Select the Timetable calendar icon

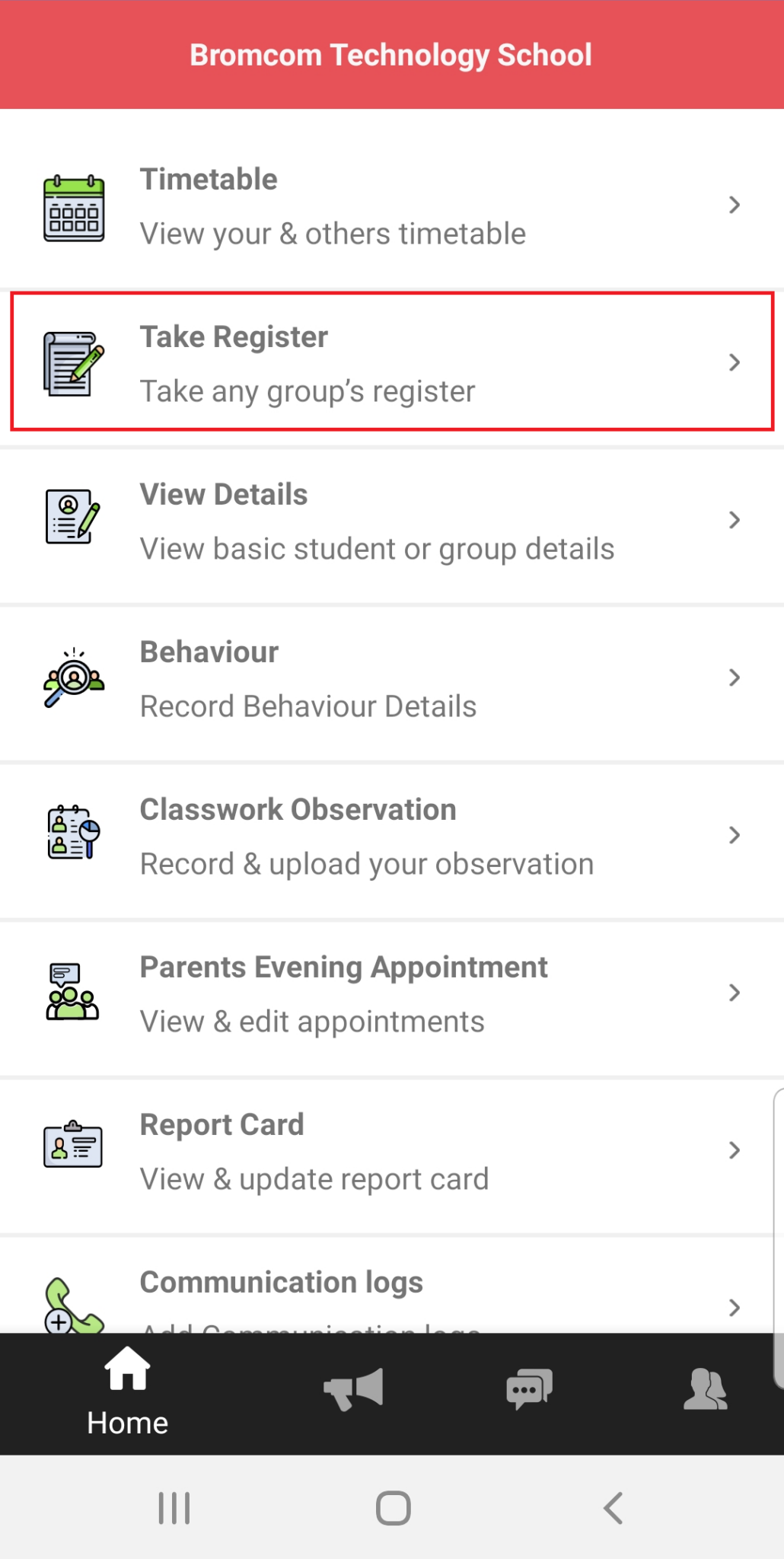[73, 207]
